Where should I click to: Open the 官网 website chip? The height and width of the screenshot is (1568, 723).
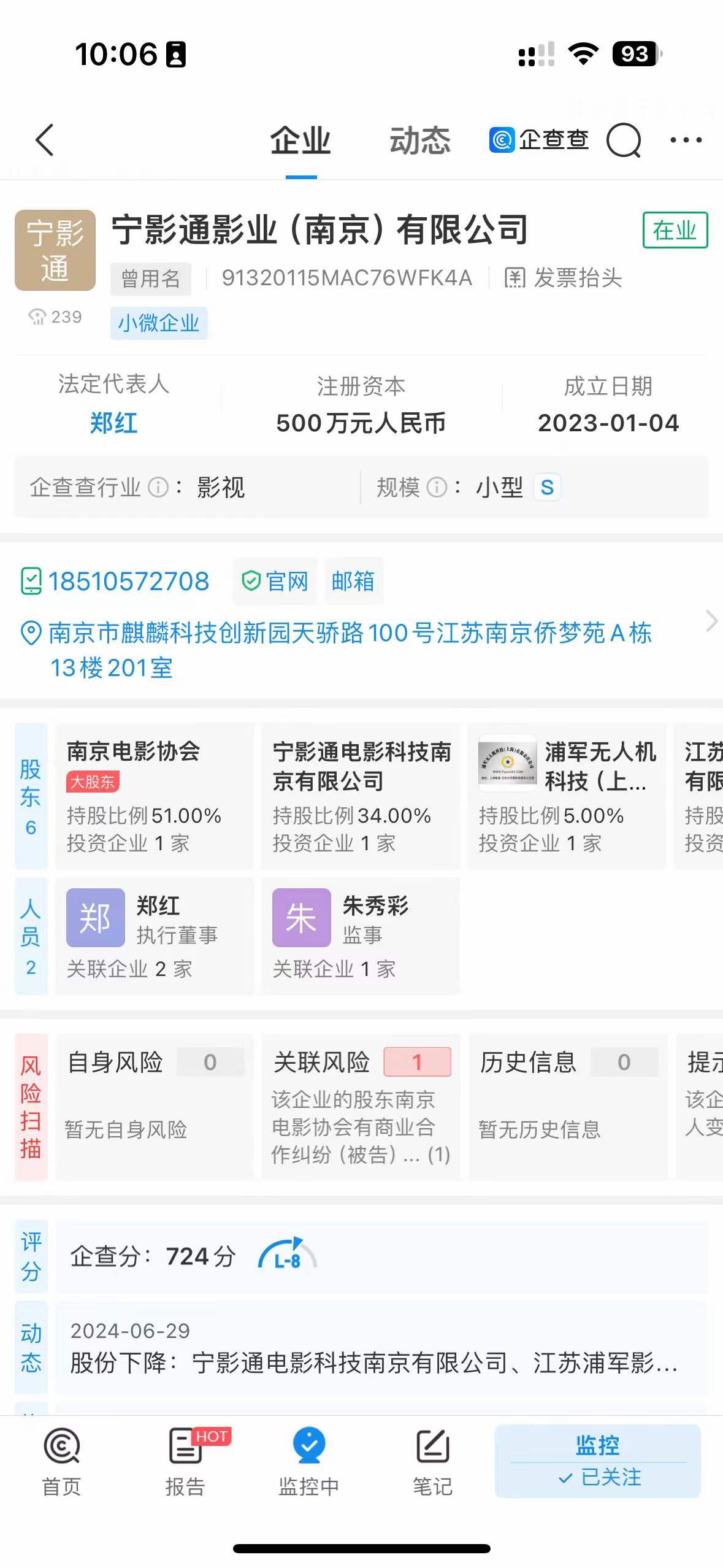click(x=275, y=581)
